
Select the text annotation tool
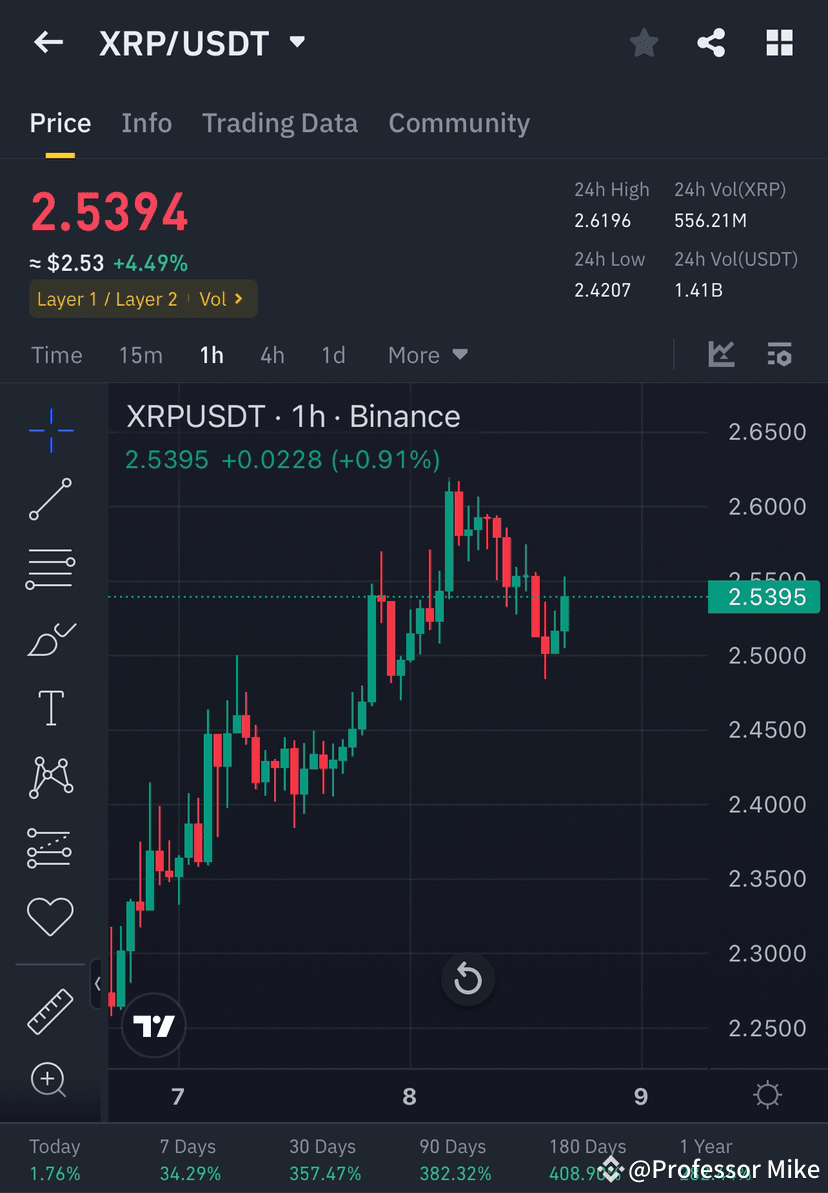click(50, 707)
